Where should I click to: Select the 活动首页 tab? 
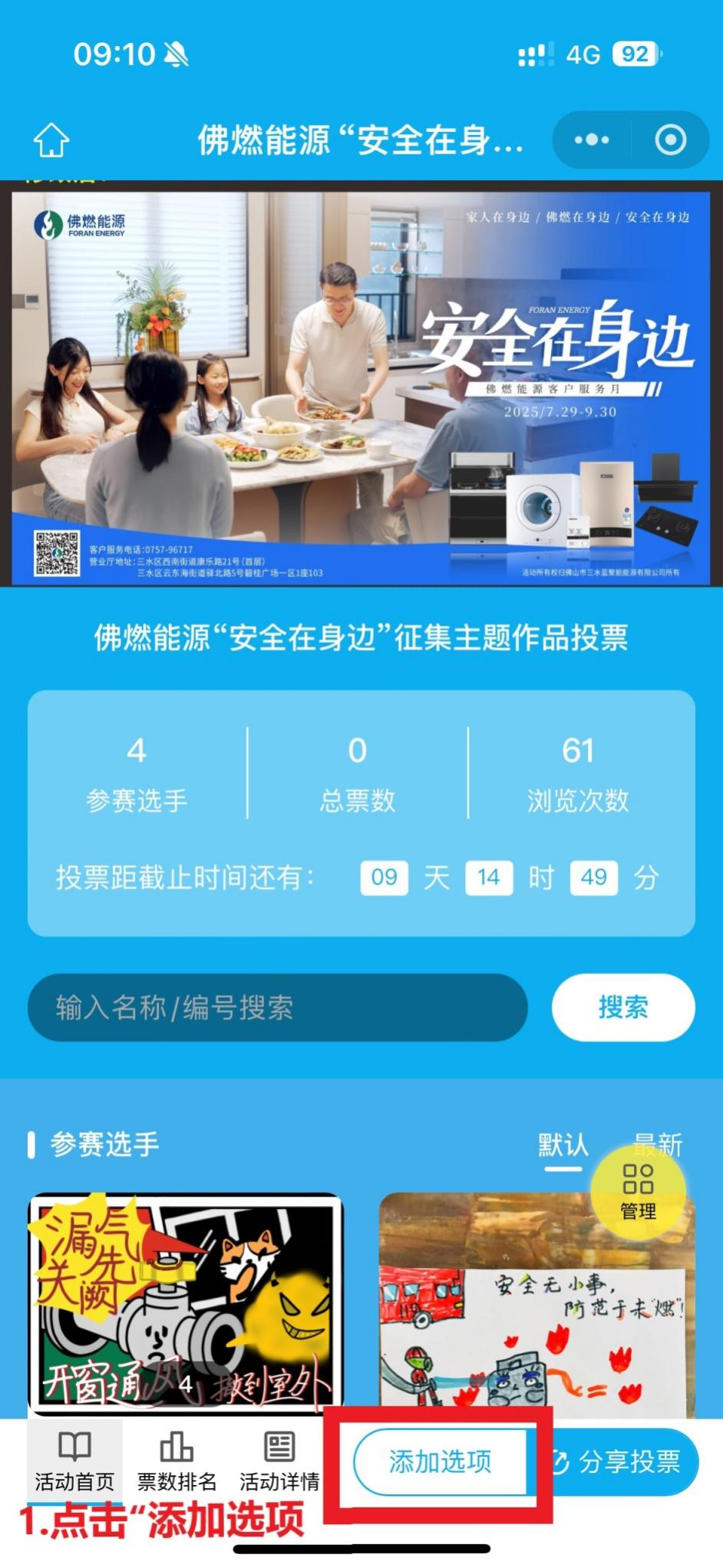click(74, 1461)
